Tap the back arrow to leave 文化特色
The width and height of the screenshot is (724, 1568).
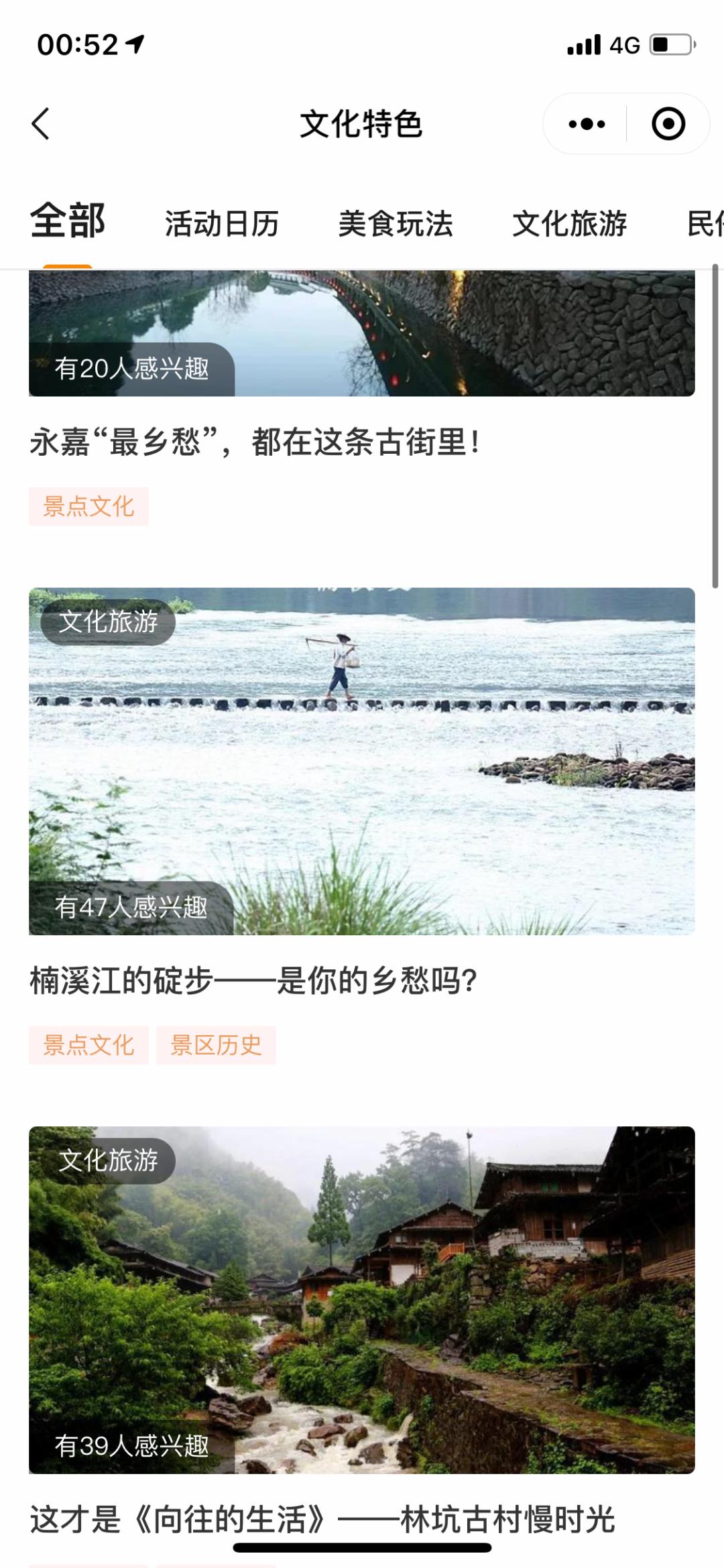click(42, 124)
